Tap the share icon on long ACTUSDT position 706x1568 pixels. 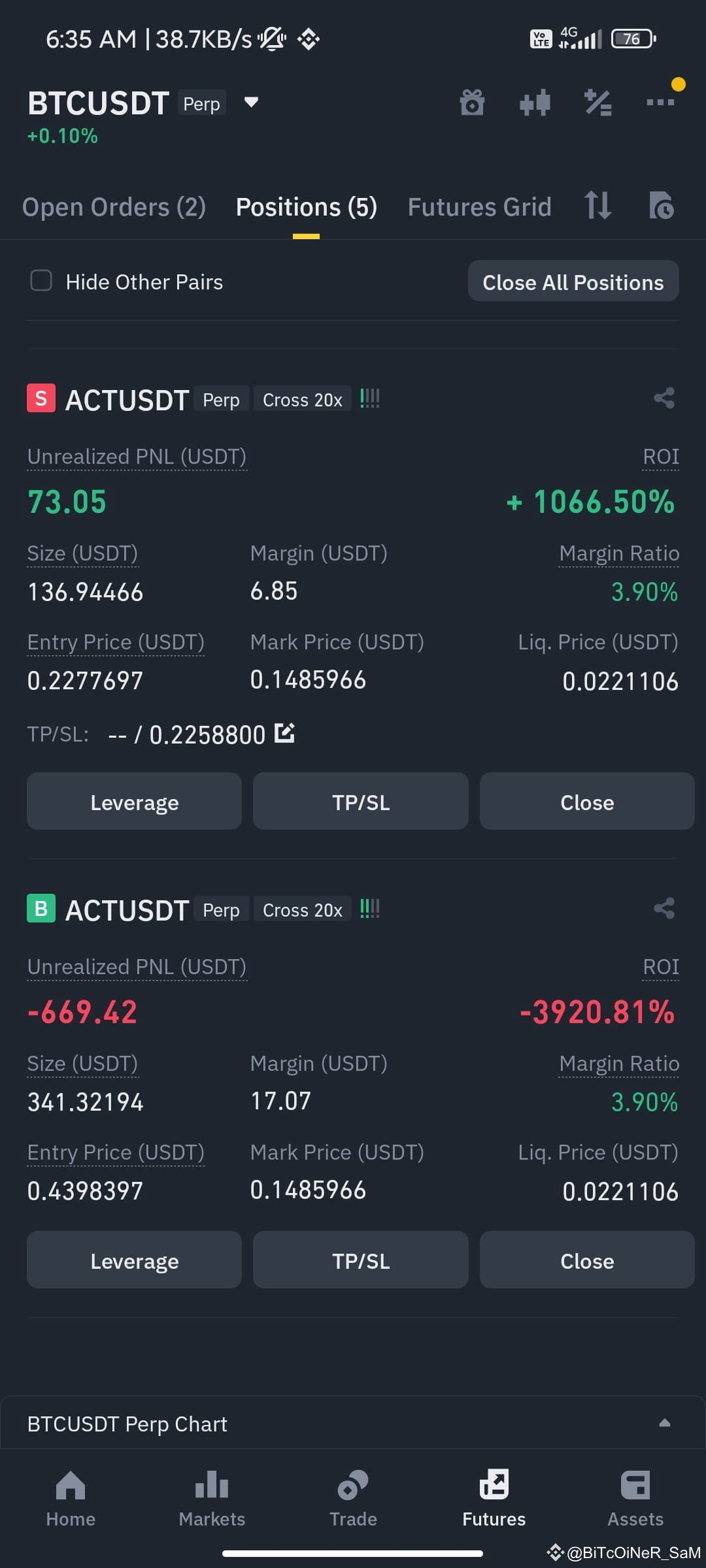[x=664, y=908]
